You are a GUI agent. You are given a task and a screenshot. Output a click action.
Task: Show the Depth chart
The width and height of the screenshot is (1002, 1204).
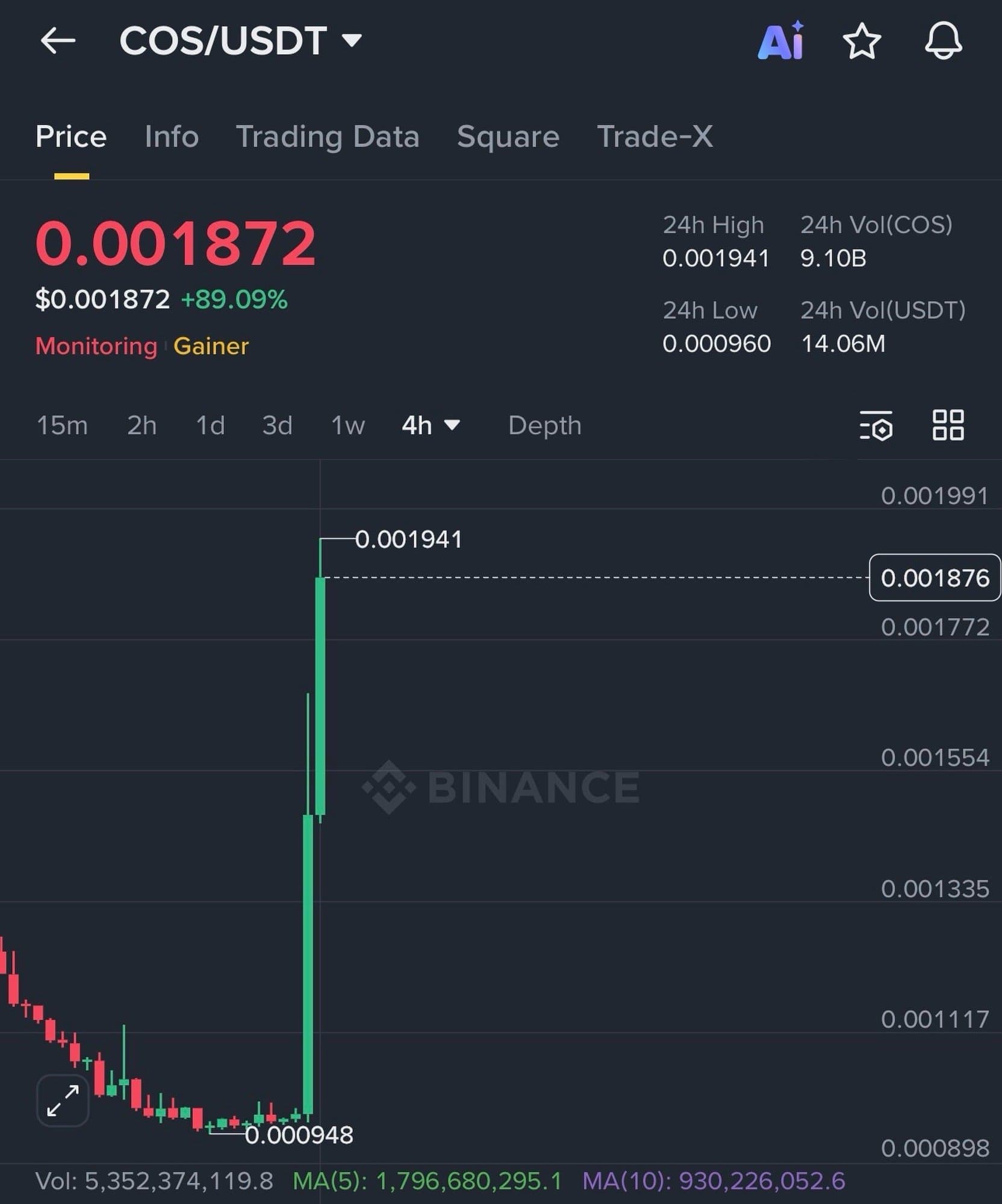point(545,426)
